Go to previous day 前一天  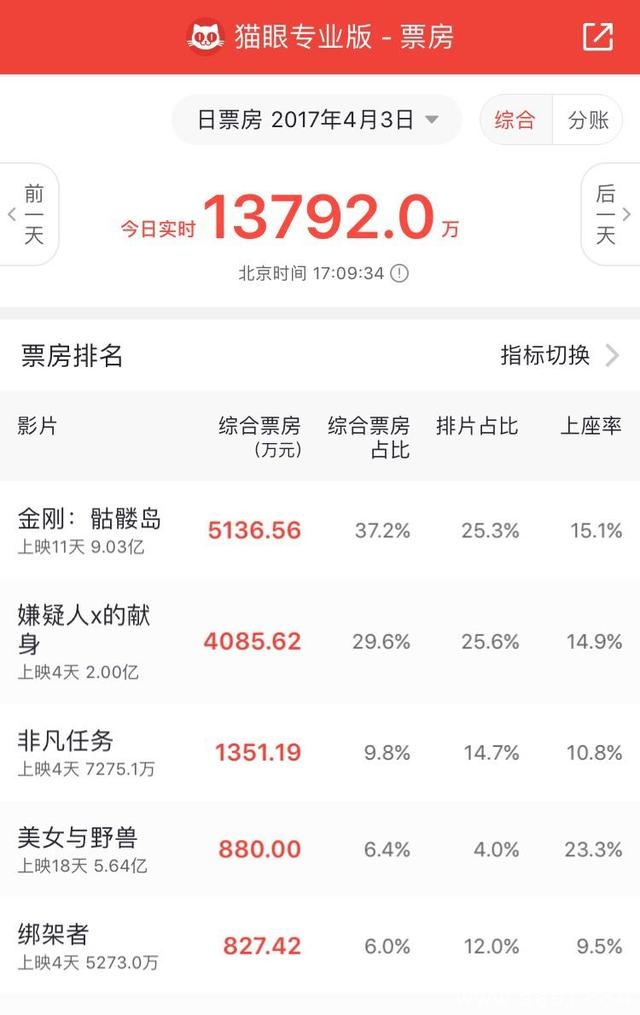(30, 214)
